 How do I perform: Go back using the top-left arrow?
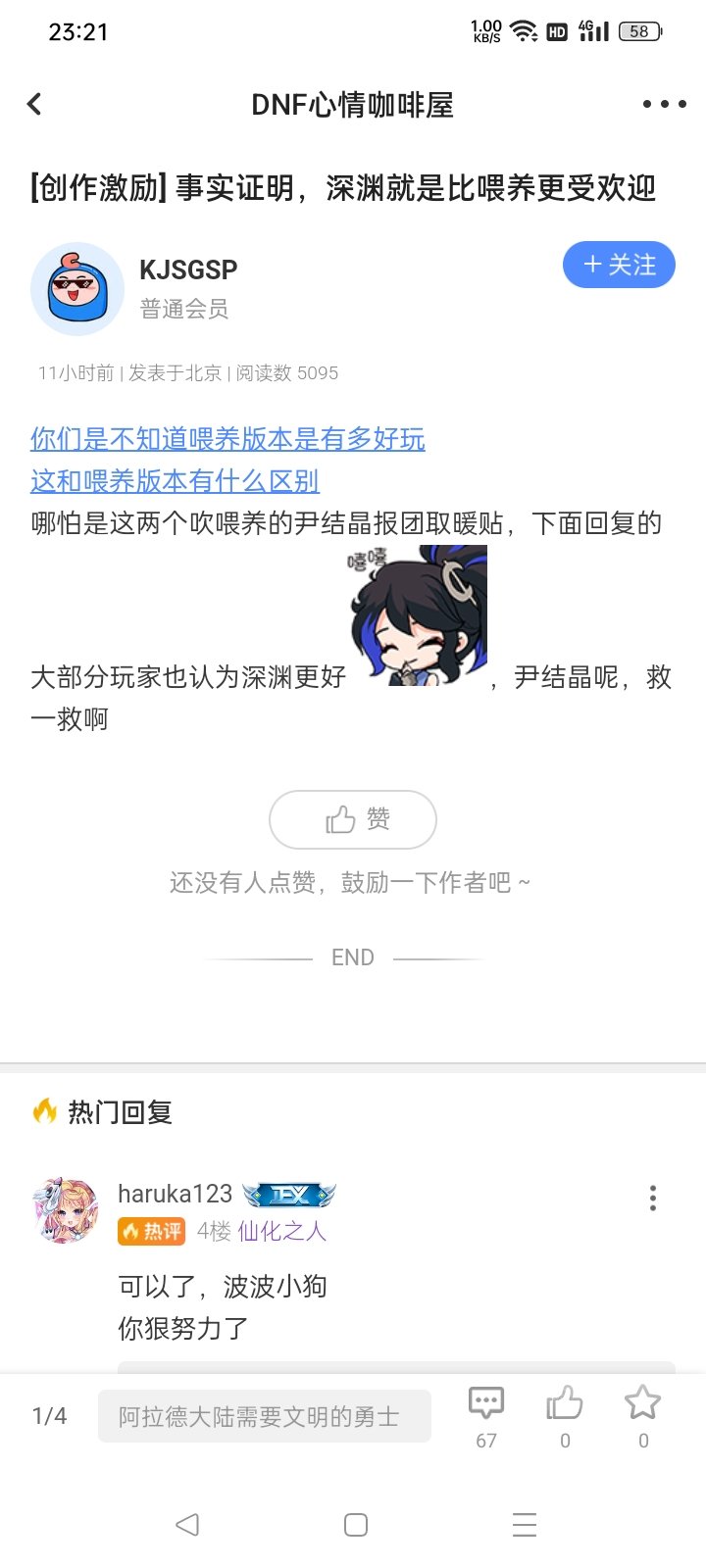coord(34,104)
